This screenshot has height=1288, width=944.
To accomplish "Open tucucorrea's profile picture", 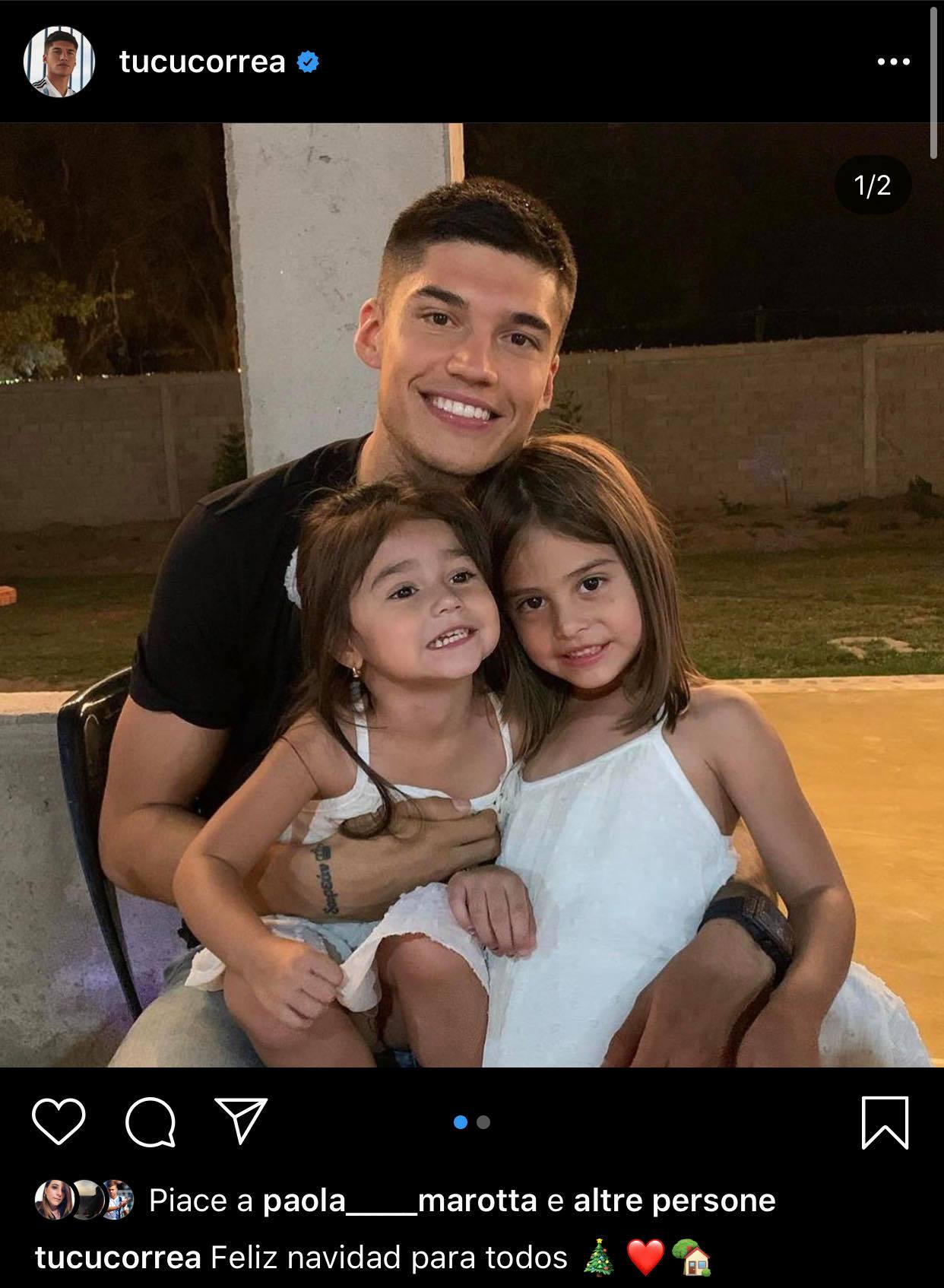I will pyautogui.click(x=59, y=62).
